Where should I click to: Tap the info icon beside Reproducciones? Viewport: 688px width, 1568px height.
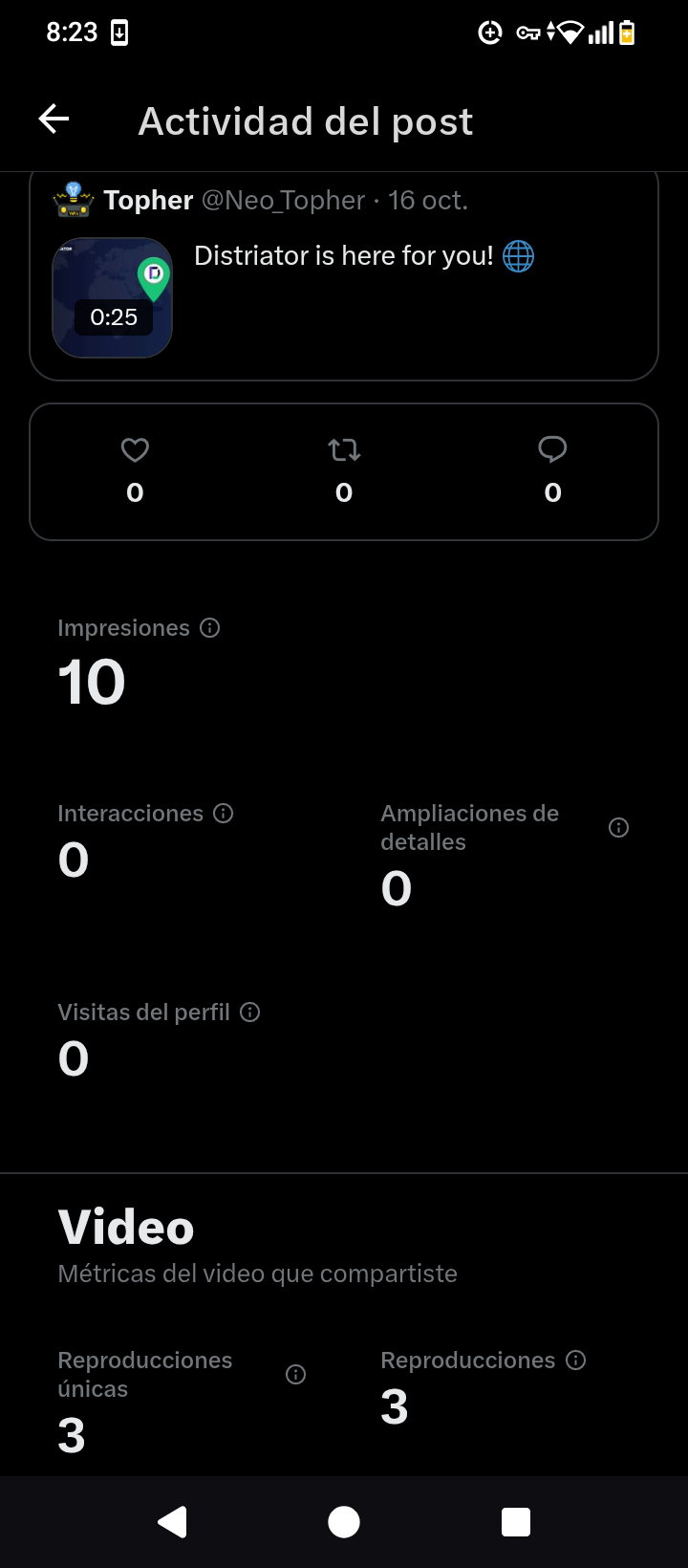click(x=576, y=1361)
